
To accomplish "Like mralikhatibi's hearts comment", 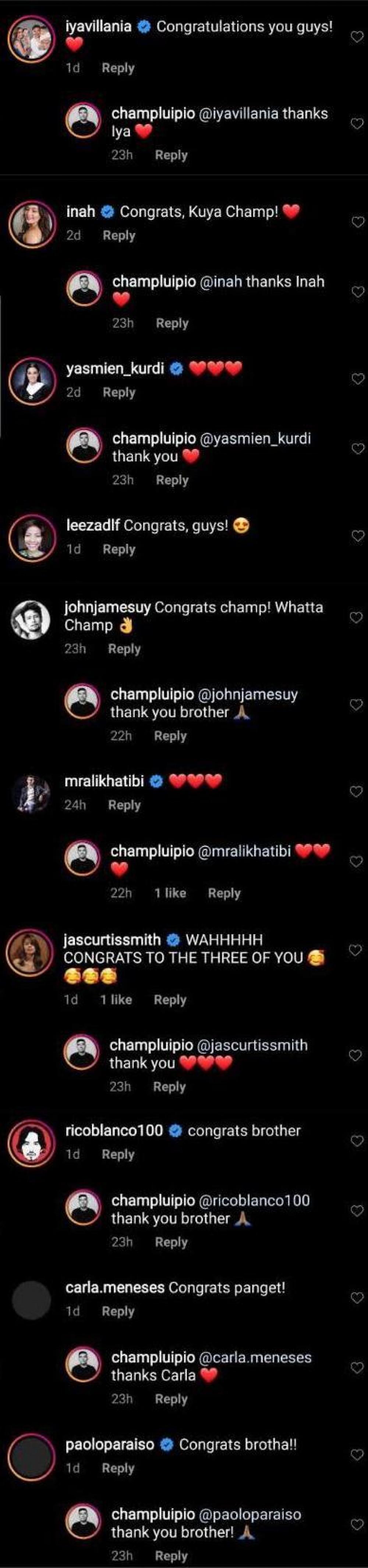I will point(356,791).
